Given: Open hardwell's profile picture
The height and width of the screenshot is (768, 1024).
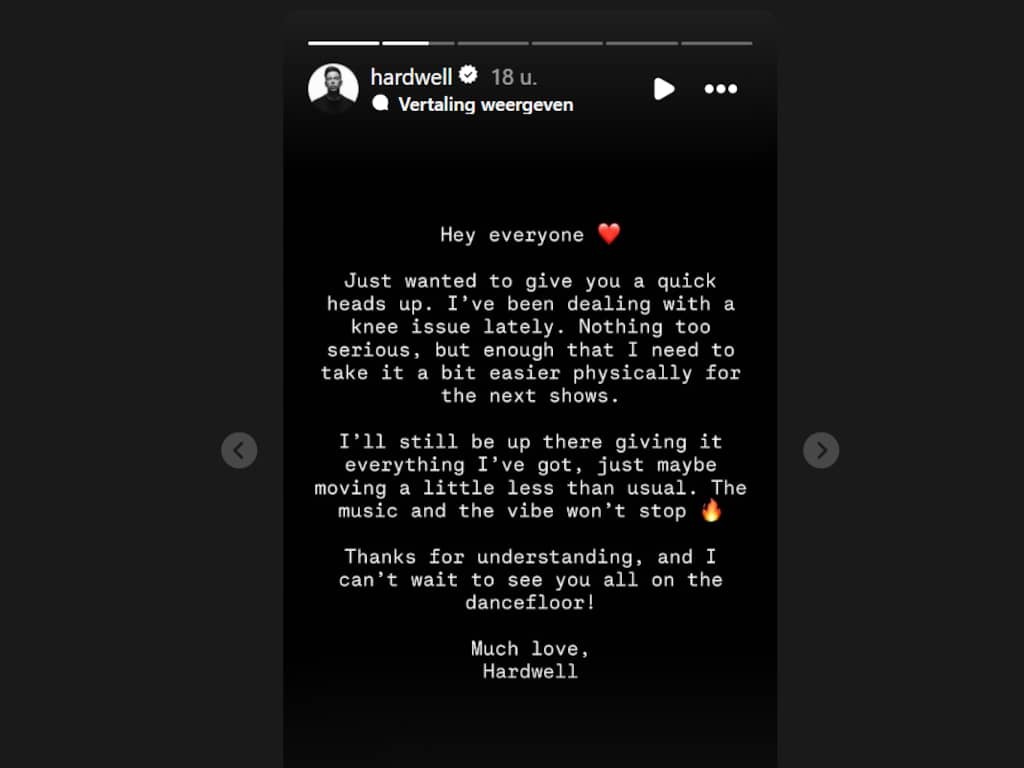Looking at the screenshot, I should [333, 89].
